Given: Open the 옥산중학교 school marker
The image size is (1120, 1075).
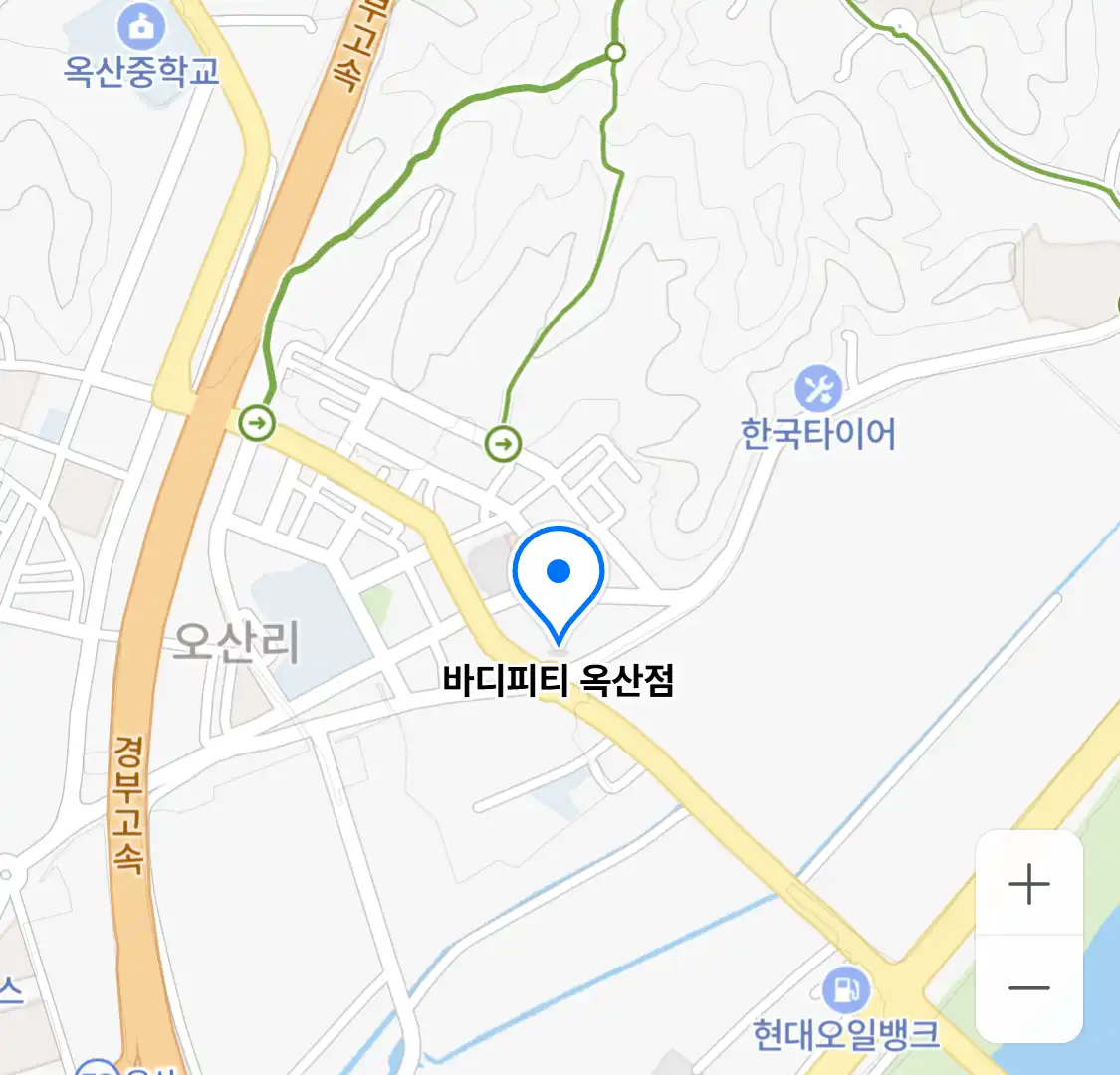Looking at the screenshot, I should pos(141,28).
